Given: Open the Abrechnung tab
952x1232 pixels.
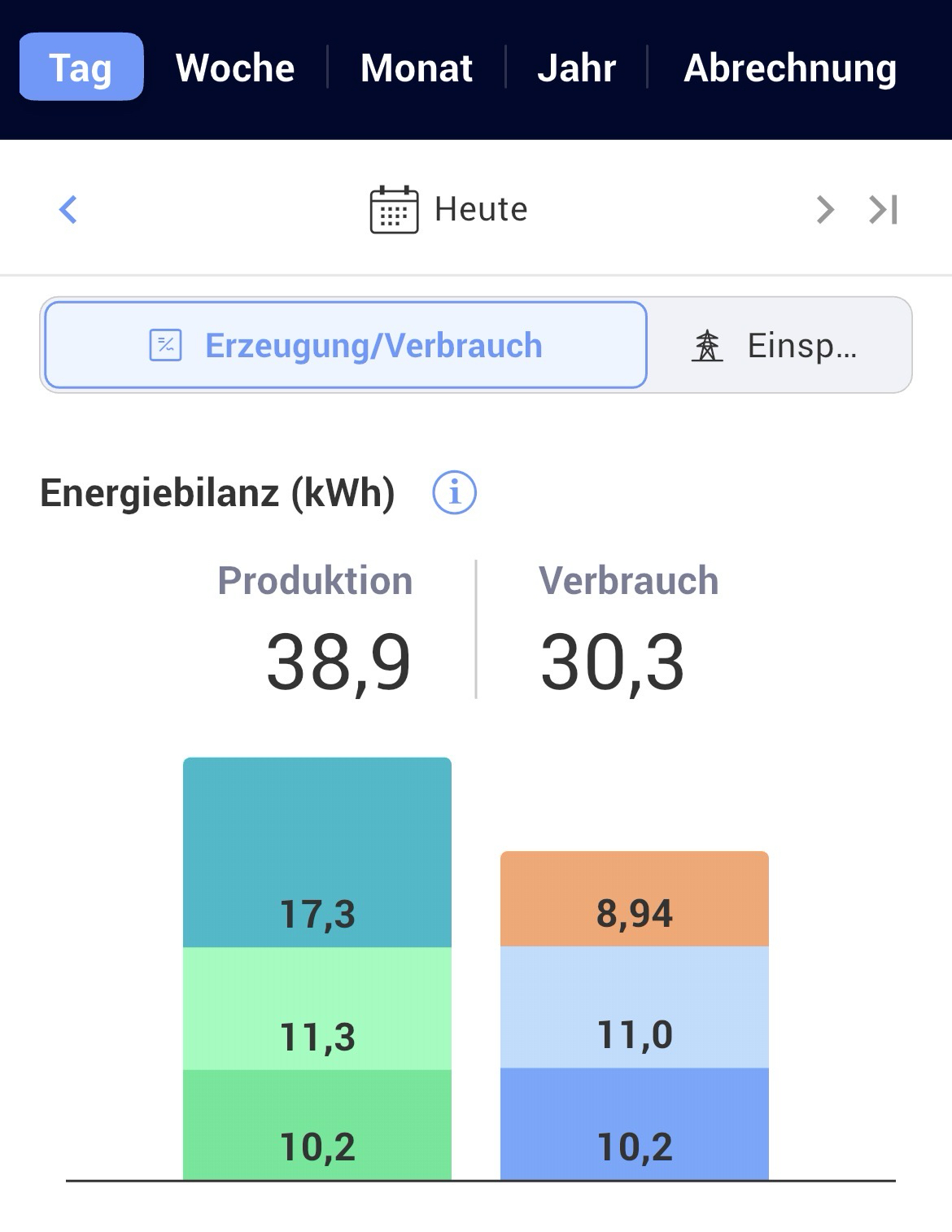Looking at the screenshot, I should 789,68.
